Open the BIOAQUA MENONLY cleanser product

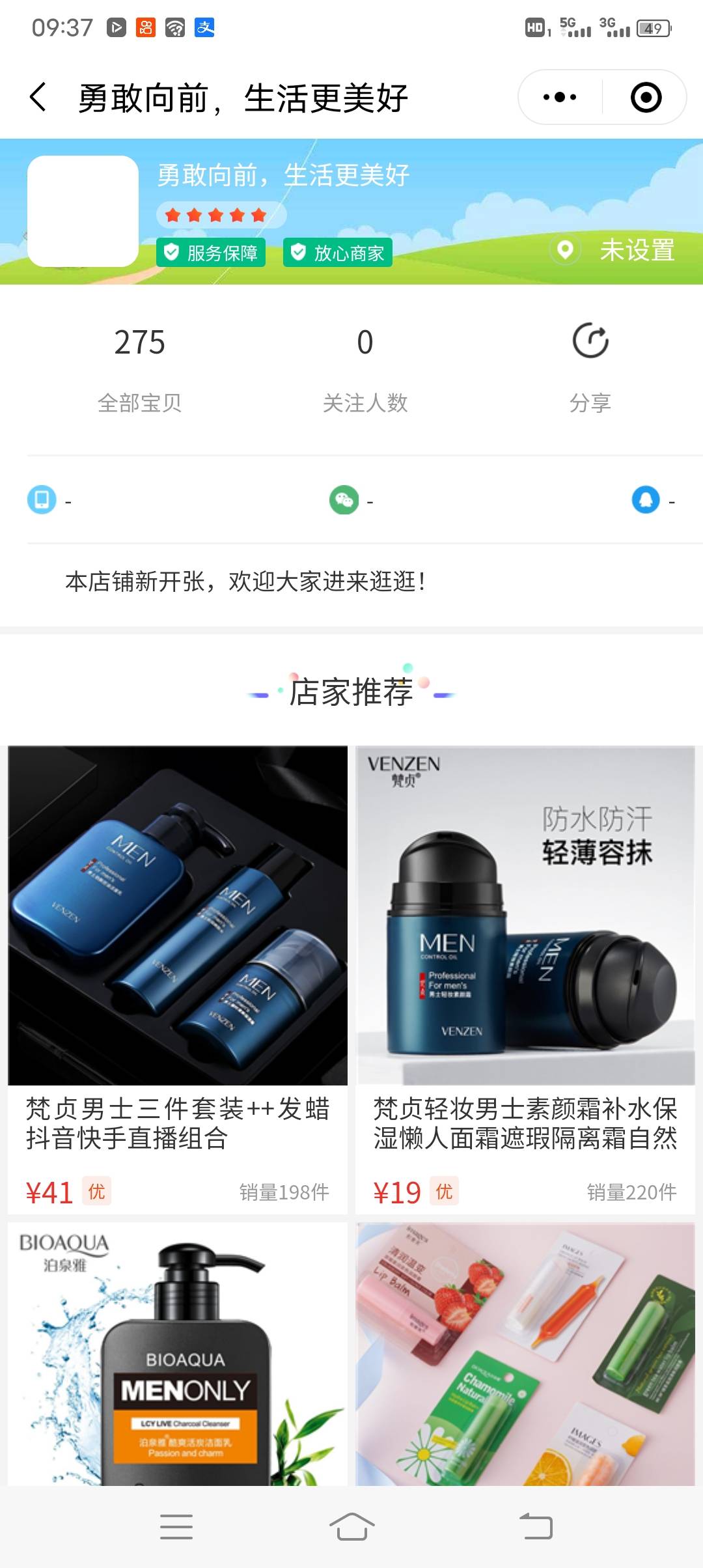pos(177,1354)
